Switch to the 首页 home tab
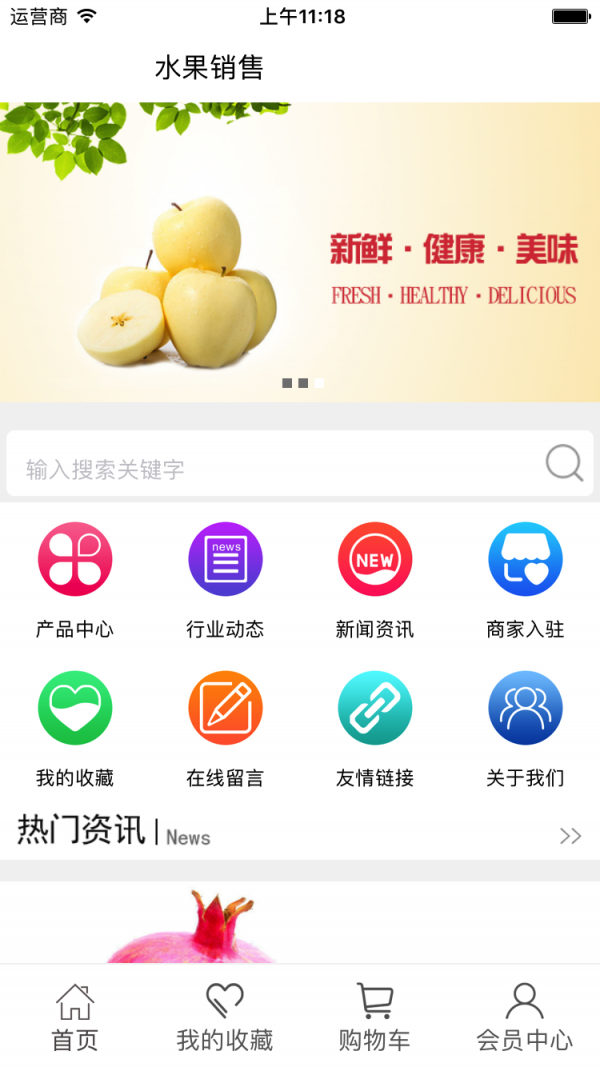Image resolution: width=600 pixels, height=1067 pixels. (75, 1017)
